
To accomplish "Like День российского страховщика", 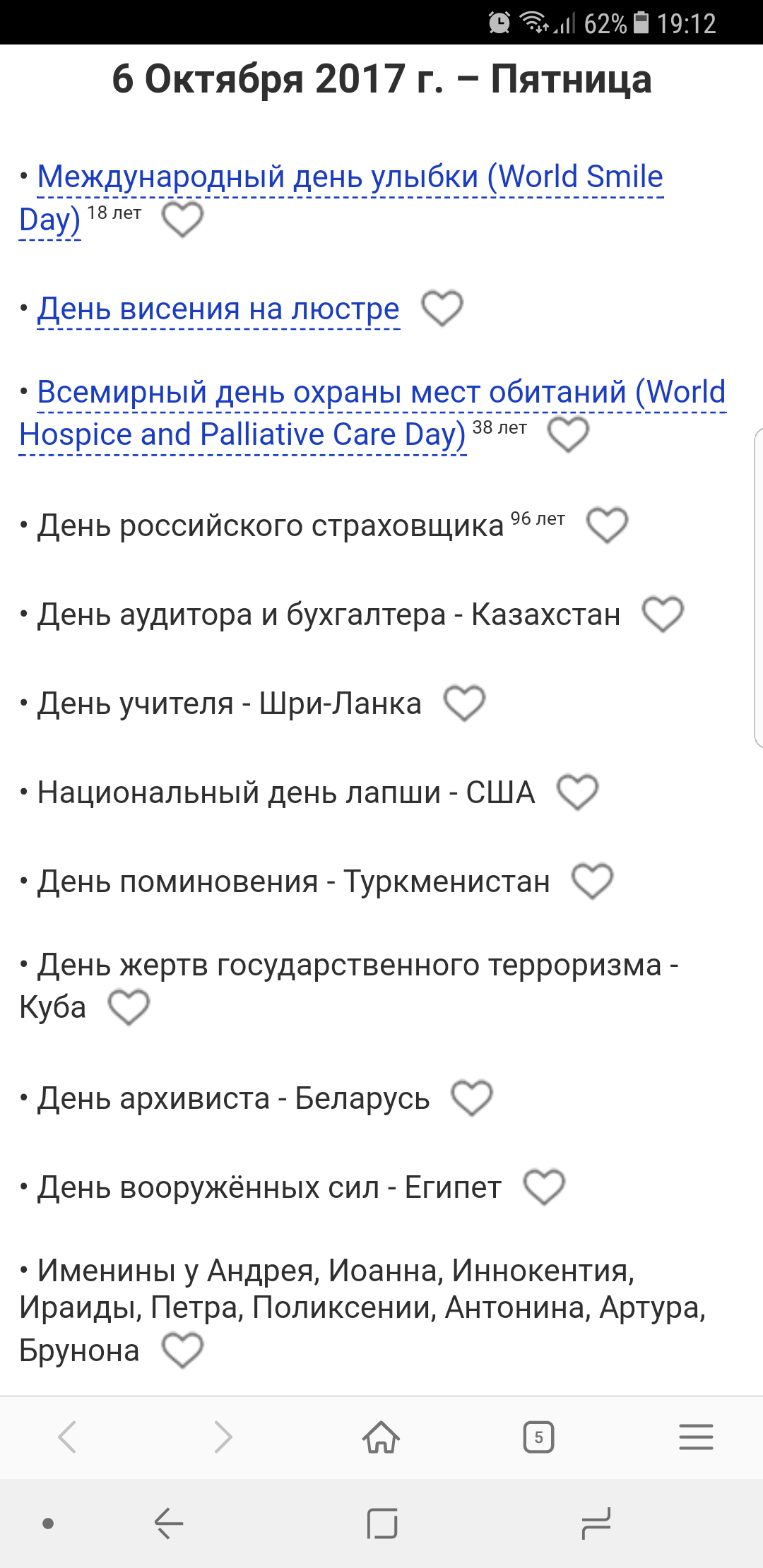I will coord(608,525).
